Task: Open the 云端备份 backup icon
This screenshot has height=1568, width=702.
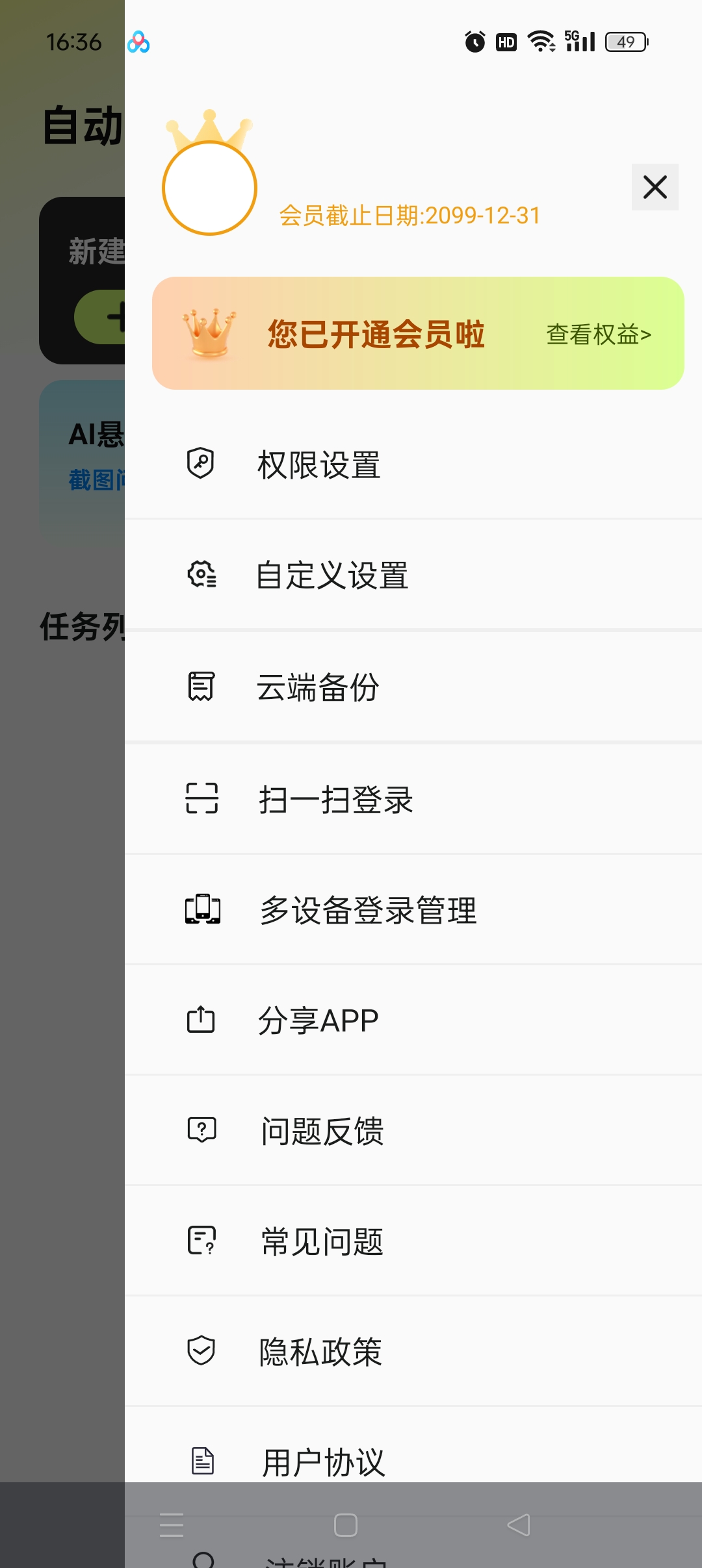Action: coord(202,687)
